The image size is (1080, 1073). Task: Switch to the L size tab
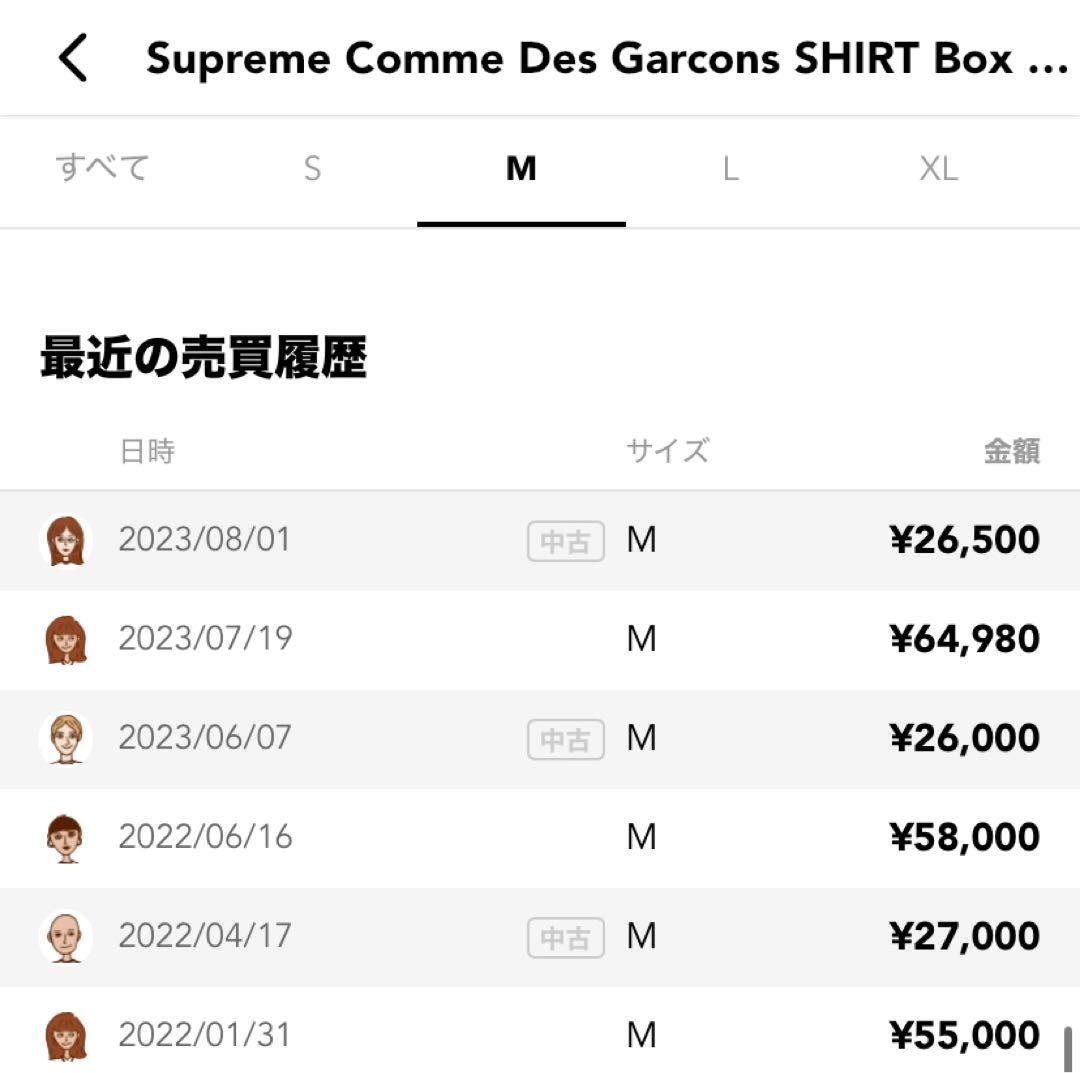pyautogui.click(x=730, y=169)
